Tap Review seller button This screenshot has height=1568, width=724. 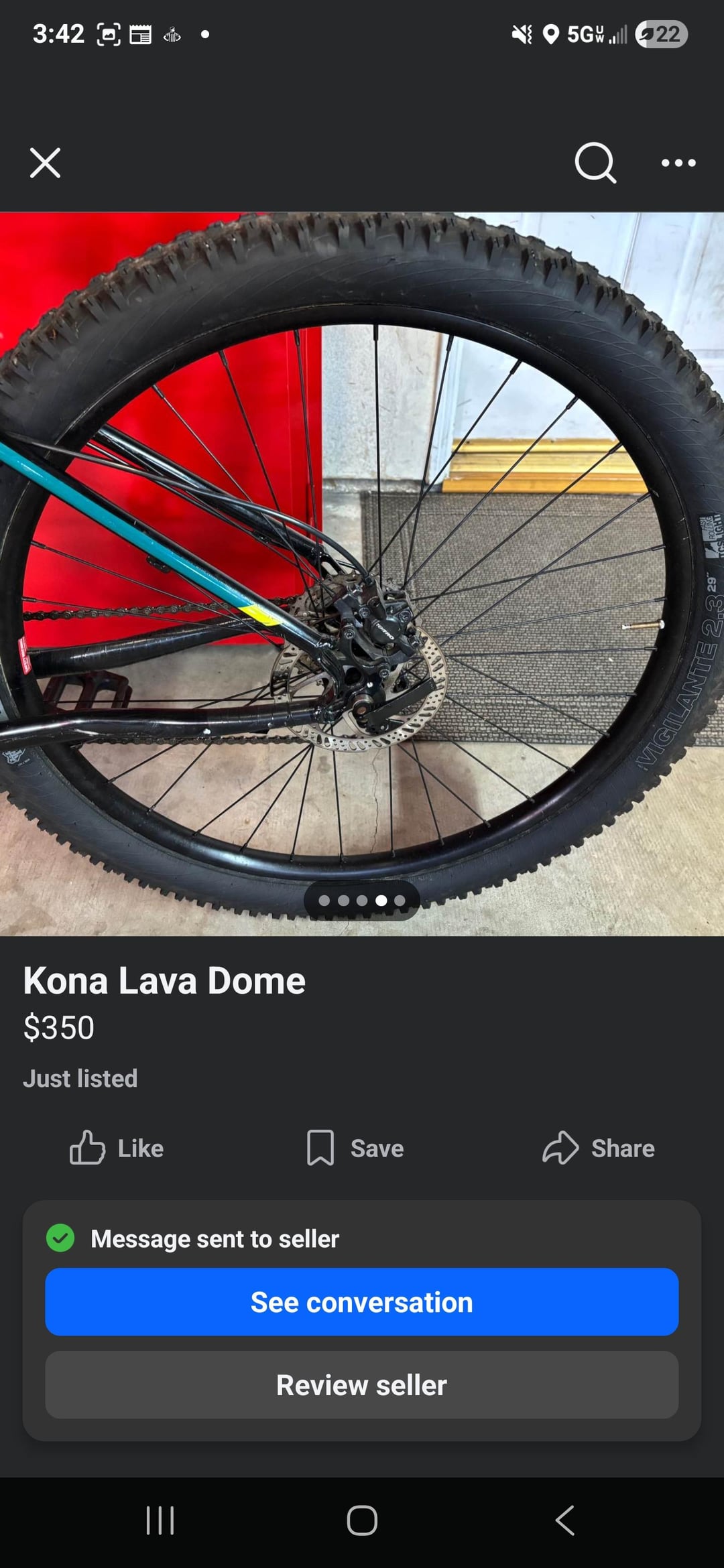coord(362,1385)
